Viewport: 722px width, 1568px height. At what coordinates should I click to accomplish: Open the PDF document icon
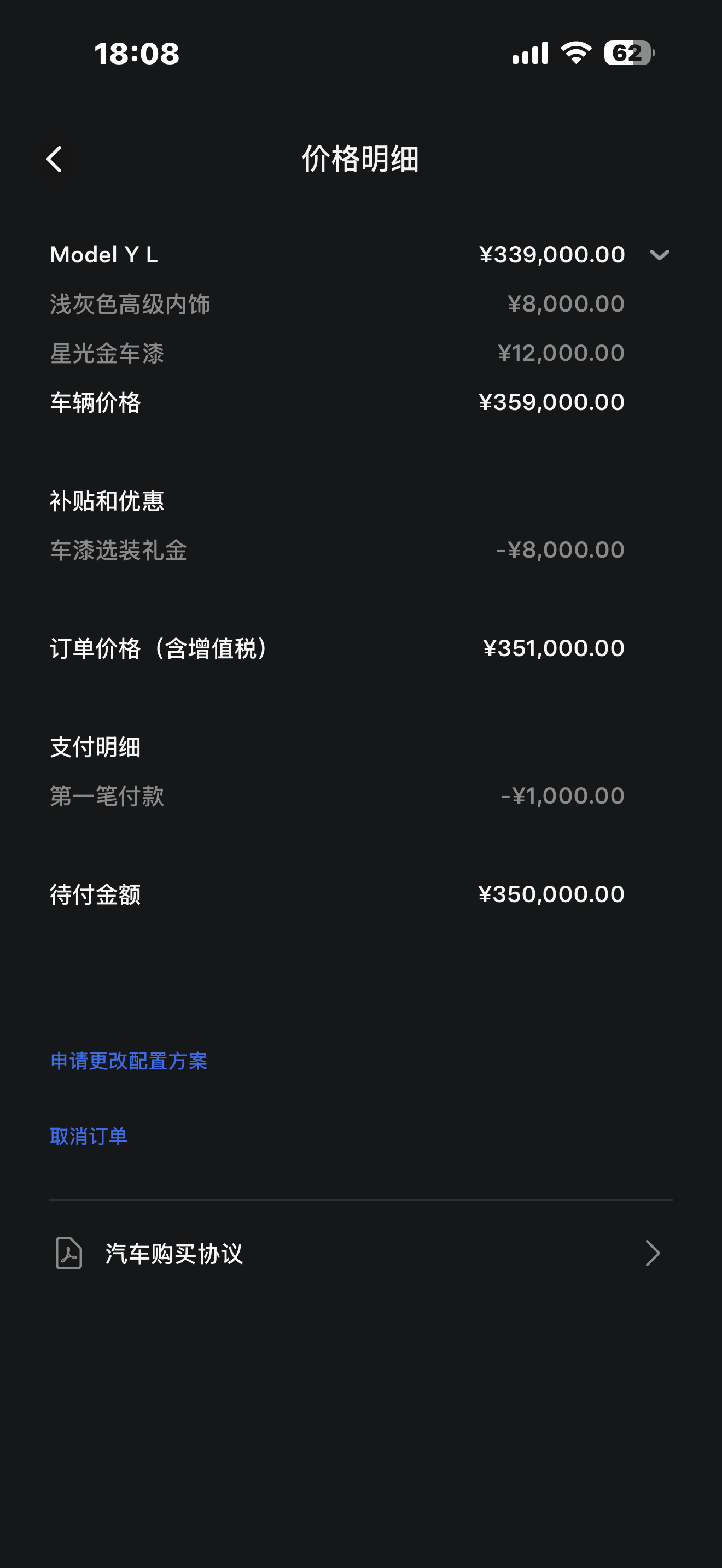click(68, 1253)
